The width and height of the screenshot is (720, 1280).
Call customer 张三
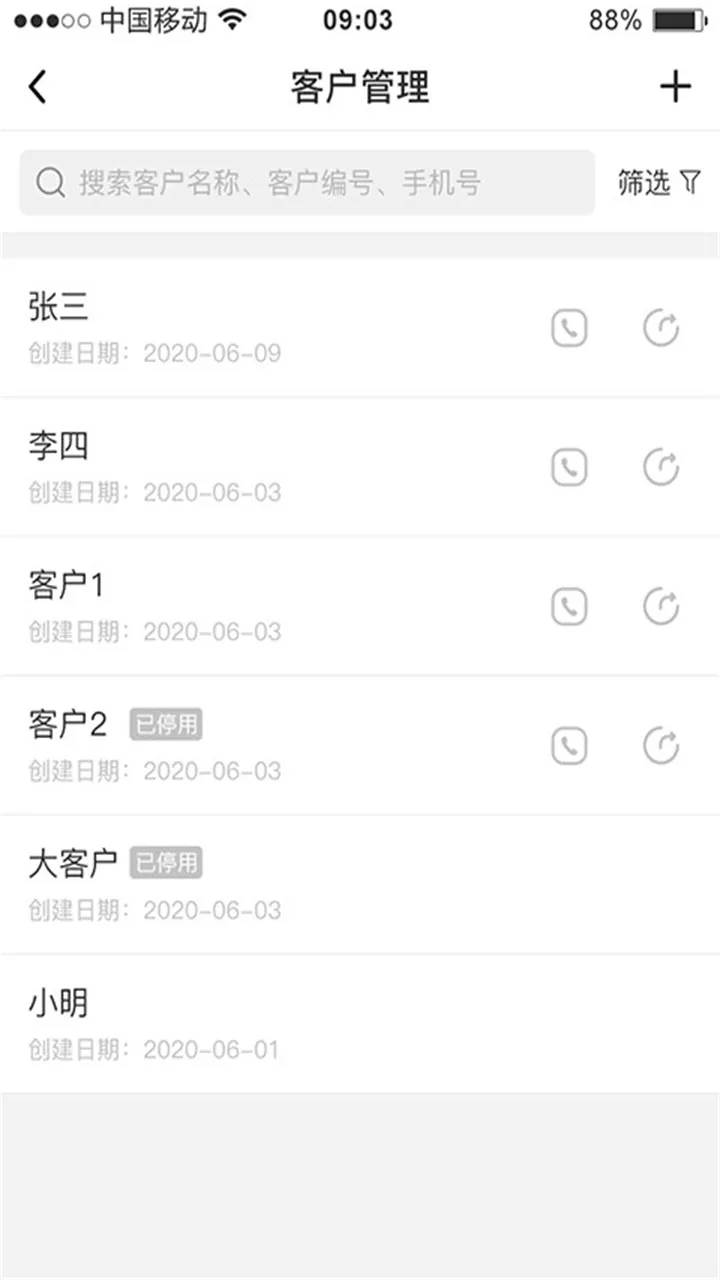click(x=569, y=328)
